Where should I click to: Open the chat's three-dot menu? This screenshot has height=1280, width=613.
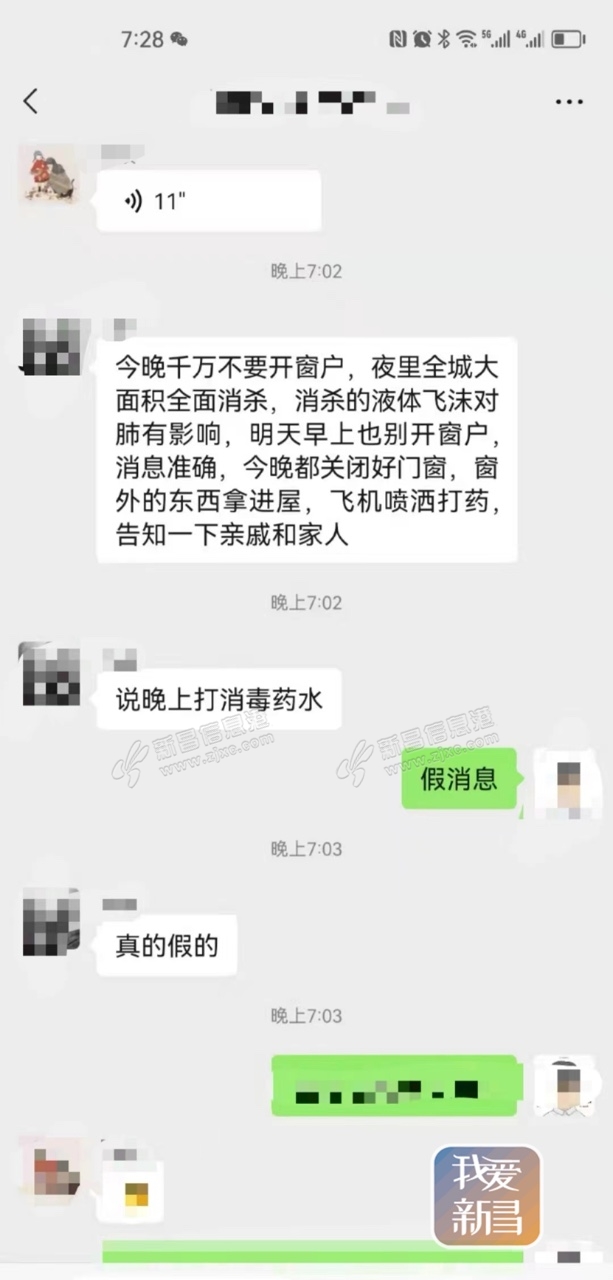(568, 102)
